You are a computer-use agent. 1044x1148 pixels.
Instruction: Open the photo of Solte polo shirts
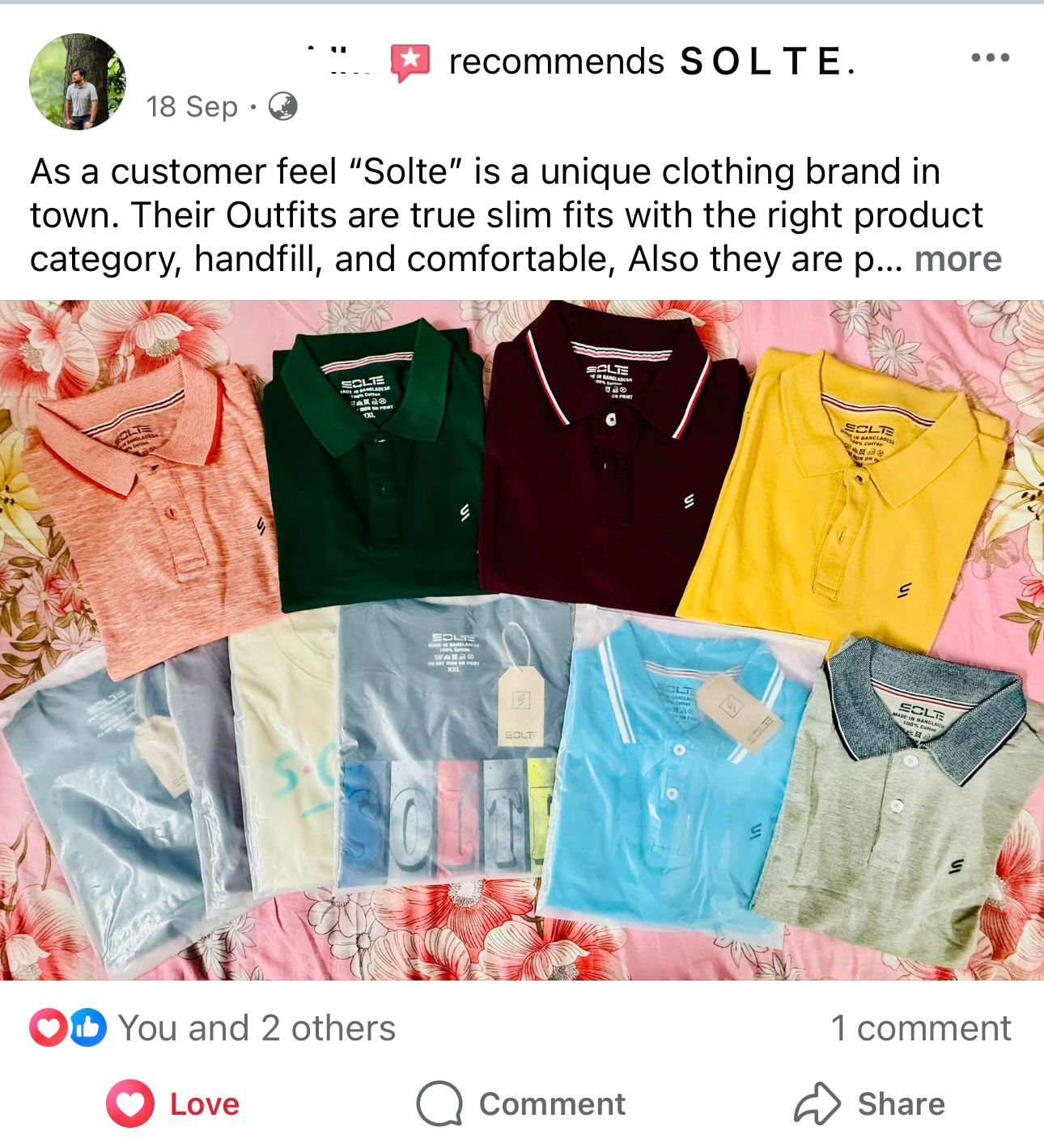(522, 639)
